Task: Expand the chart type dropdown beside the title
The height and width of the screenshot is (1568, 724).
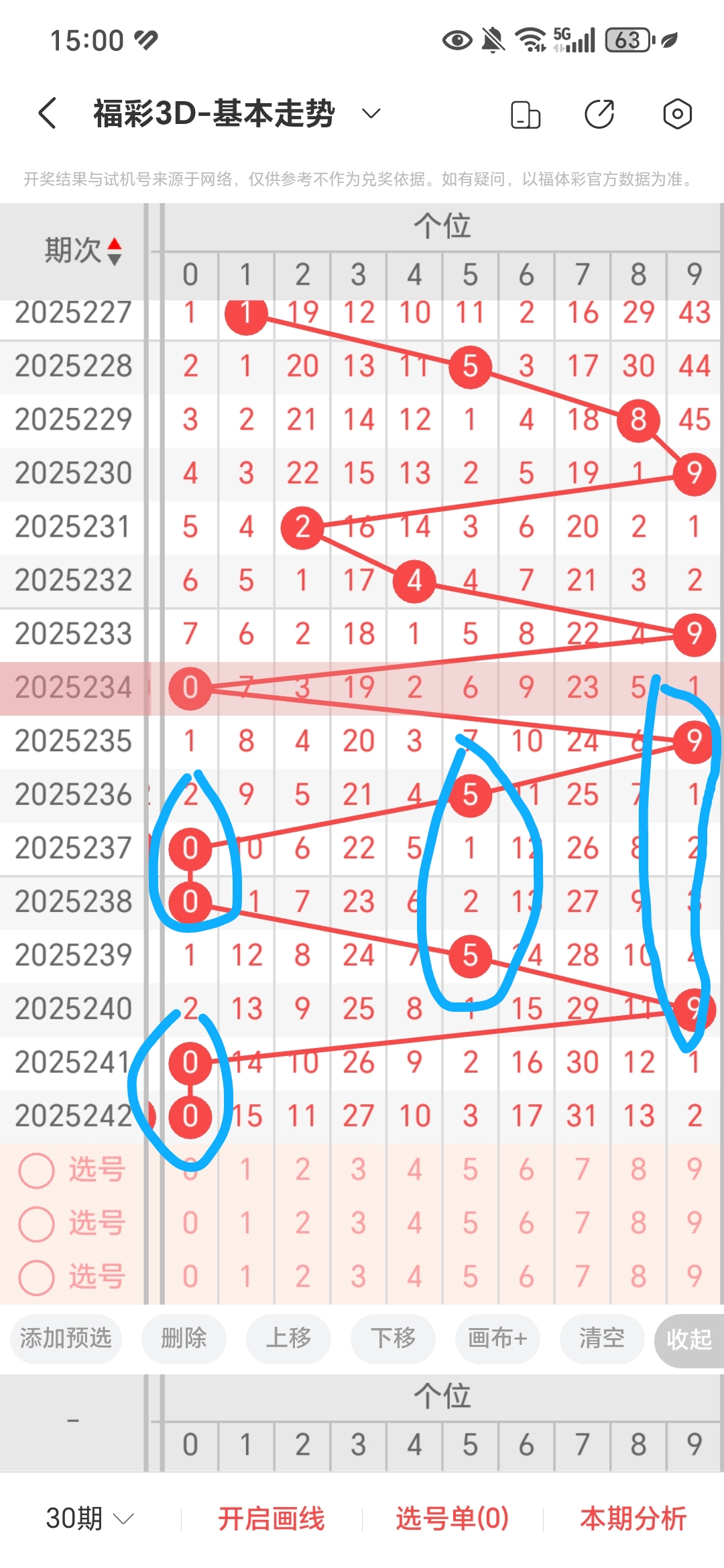Action: (x=371, y=114)
